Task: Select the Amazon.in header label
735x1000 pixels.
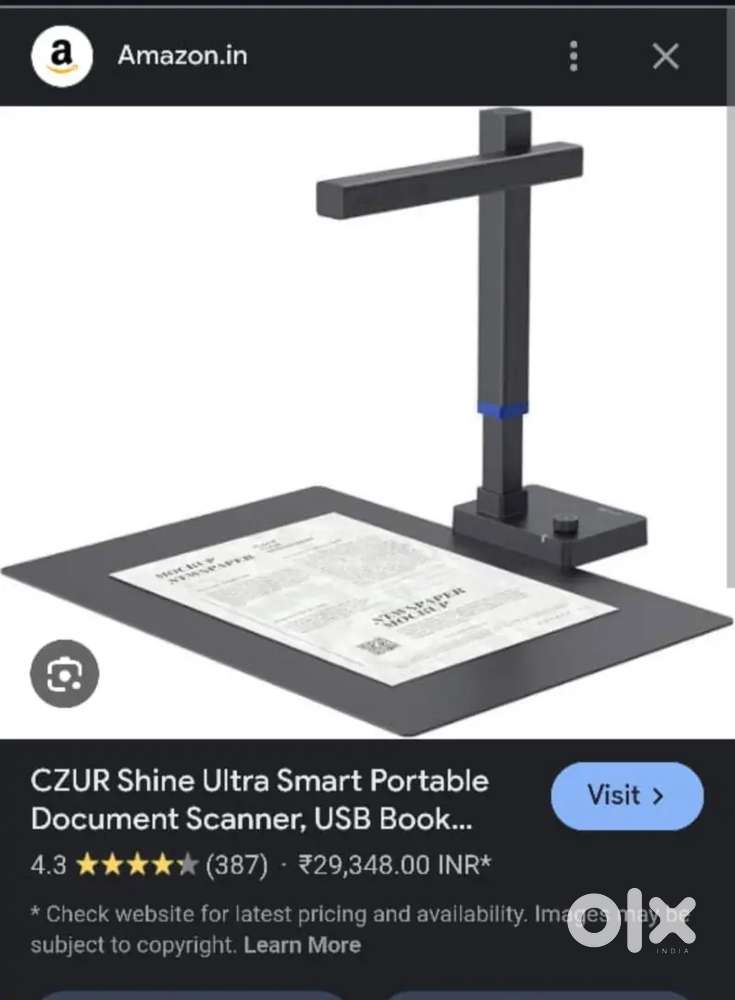Action: pos(183,56)
